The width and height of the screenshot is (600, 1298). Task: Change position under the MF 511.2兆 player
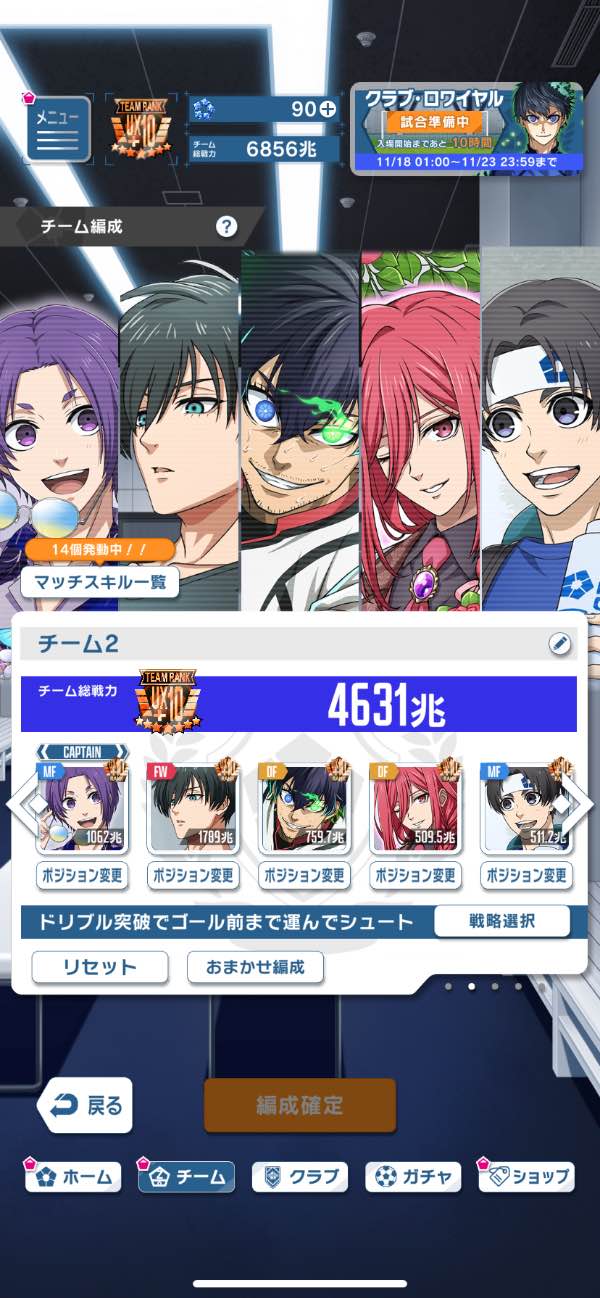pyautogui.click(x=527, y=876)
